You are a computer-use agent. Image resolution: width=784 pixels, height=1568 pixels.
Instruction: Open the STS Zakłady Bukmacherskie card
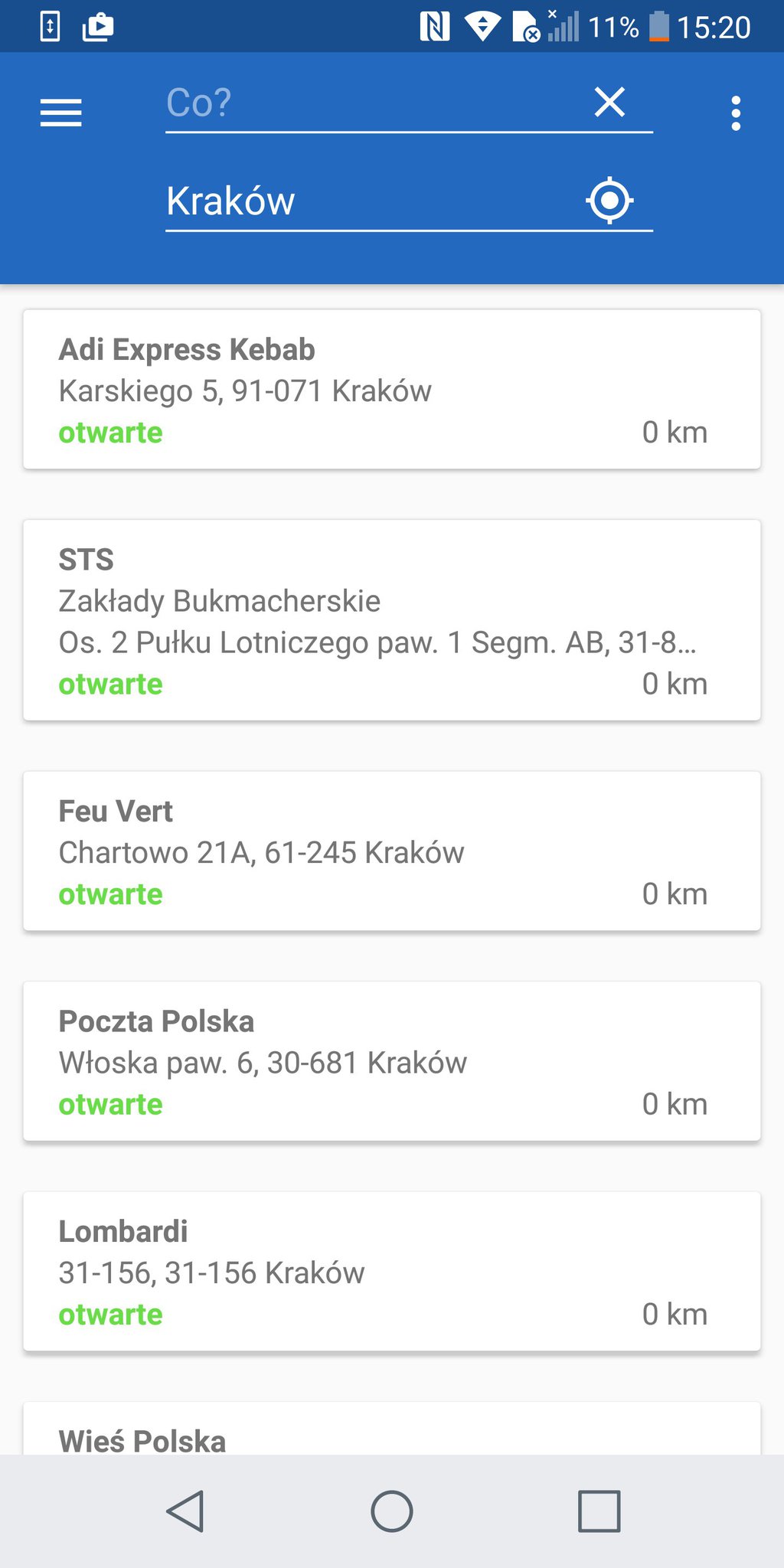point(392,620)
